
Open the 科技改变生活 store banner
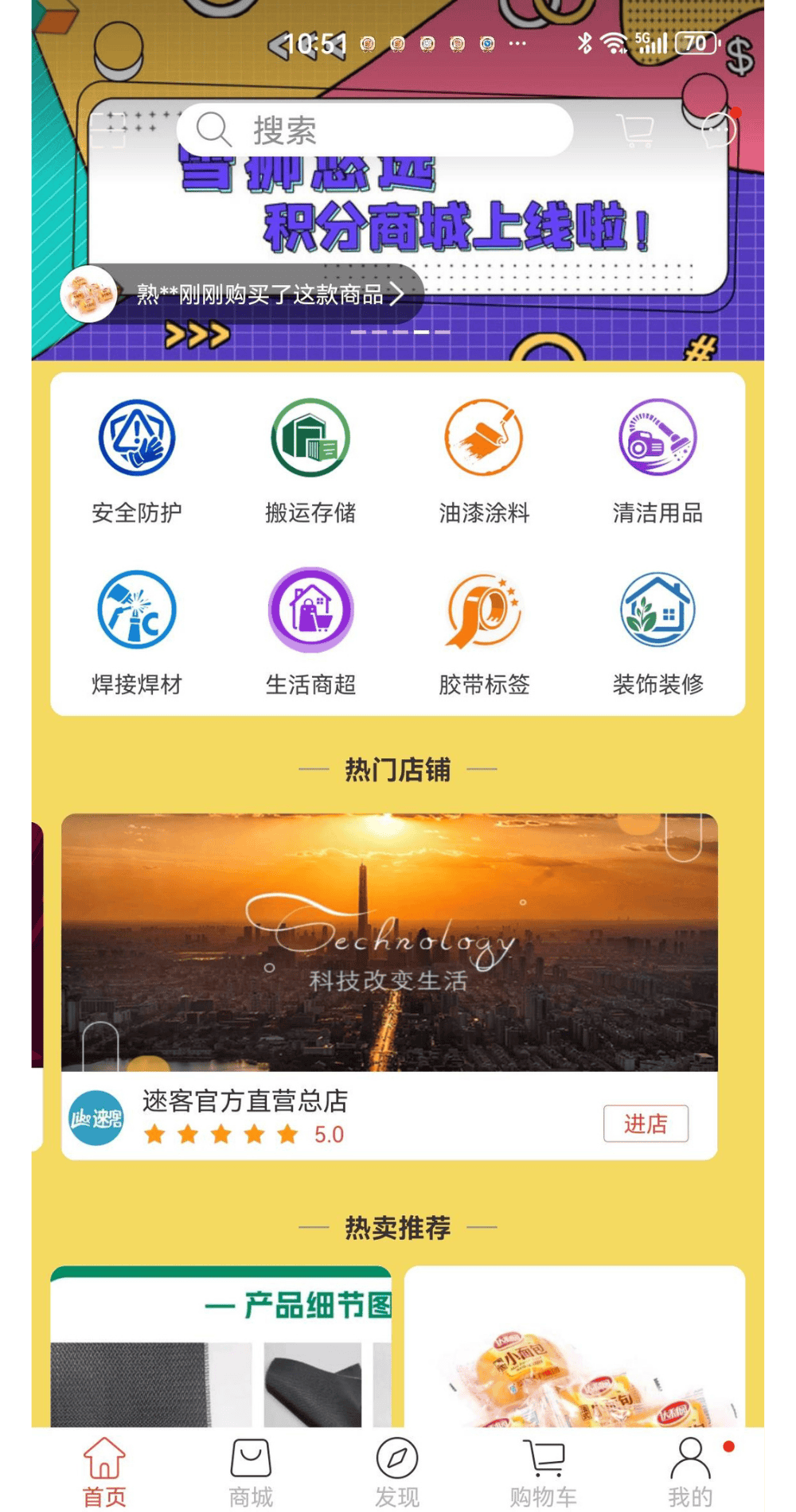(389, 942)
